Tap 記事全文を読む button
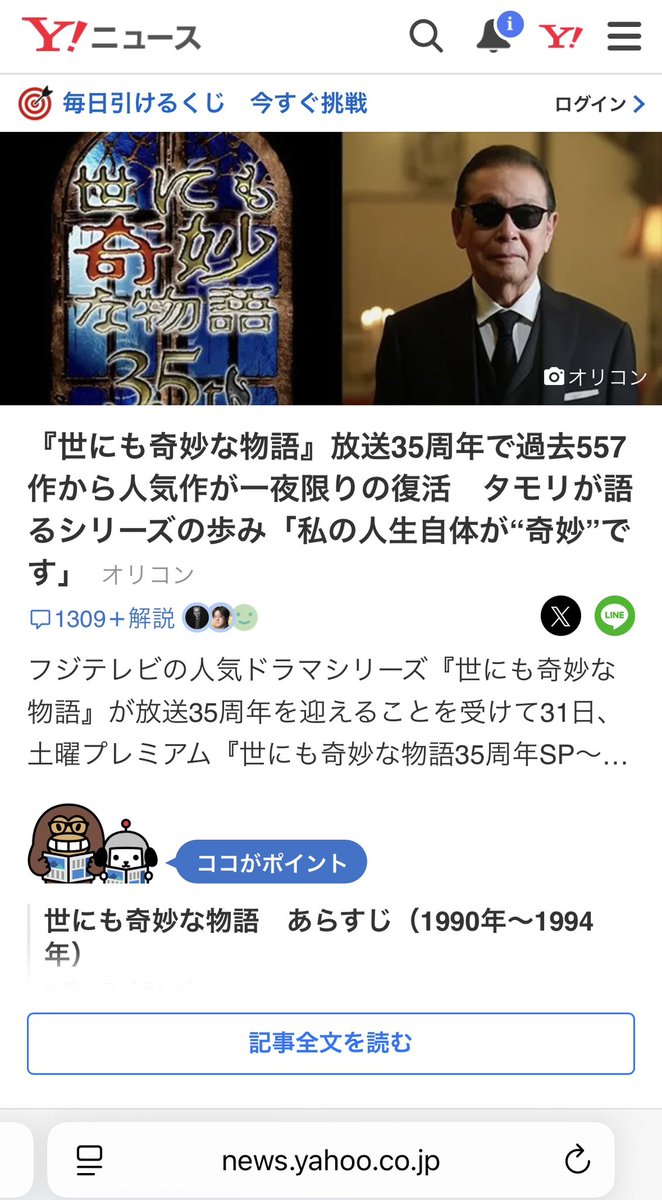 click(x=331, y=1043)
